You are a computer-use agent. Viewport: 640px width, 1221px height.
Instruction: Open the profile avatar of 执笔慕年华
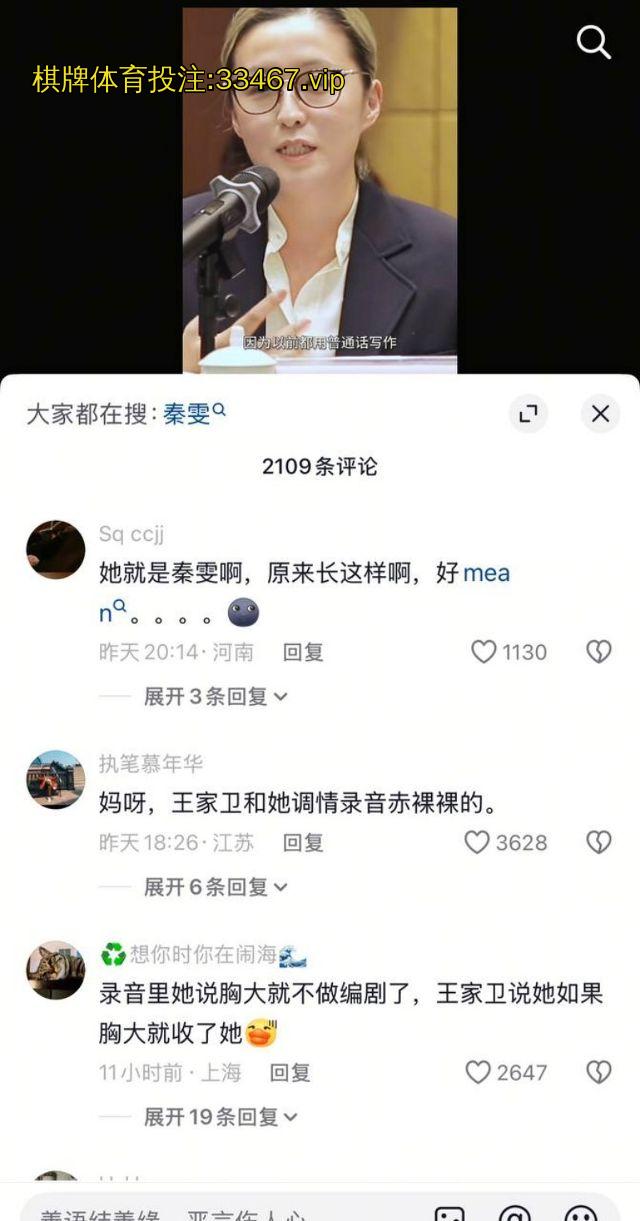pyautogui.click(x=55, y=779)
